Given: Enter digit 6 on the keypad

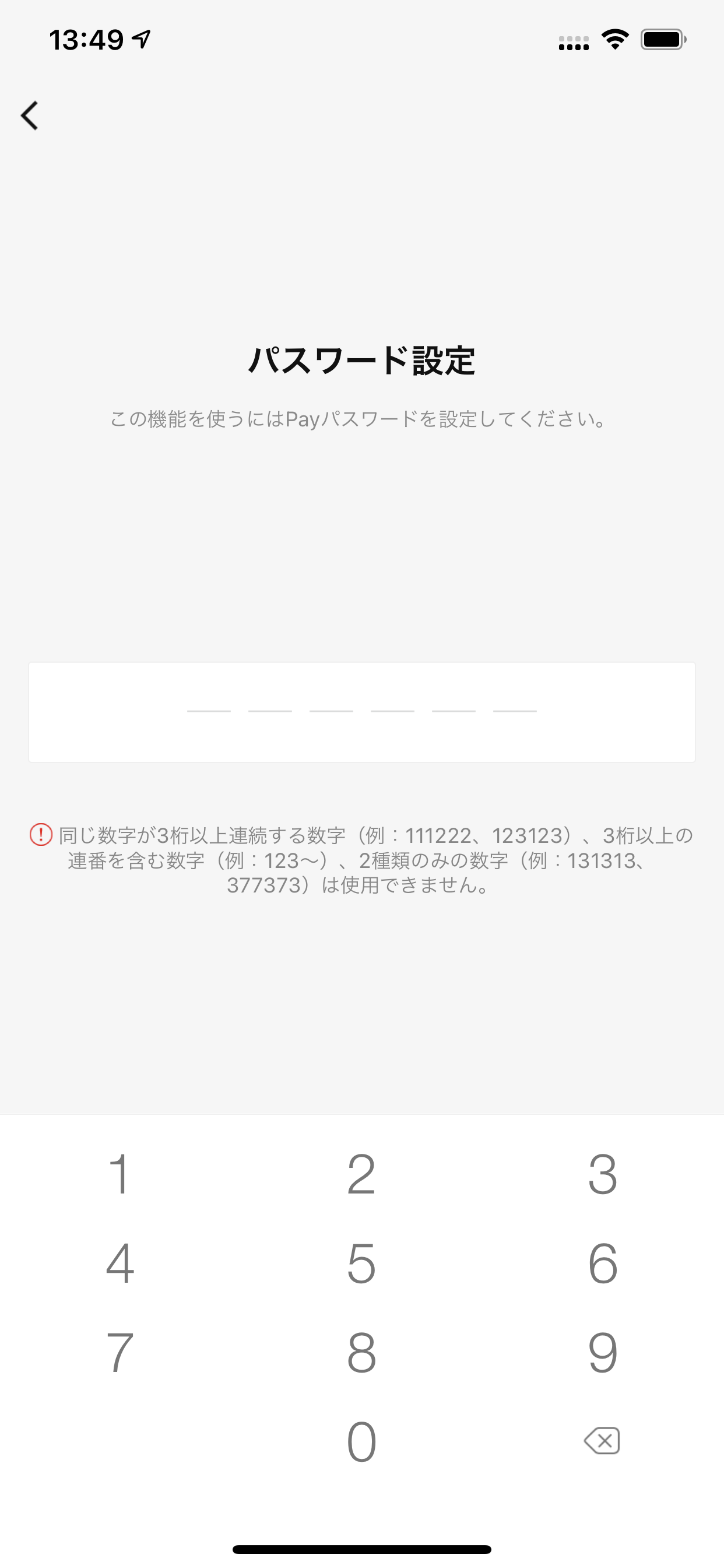Looking at the screenshot, I should (602, 1263).
